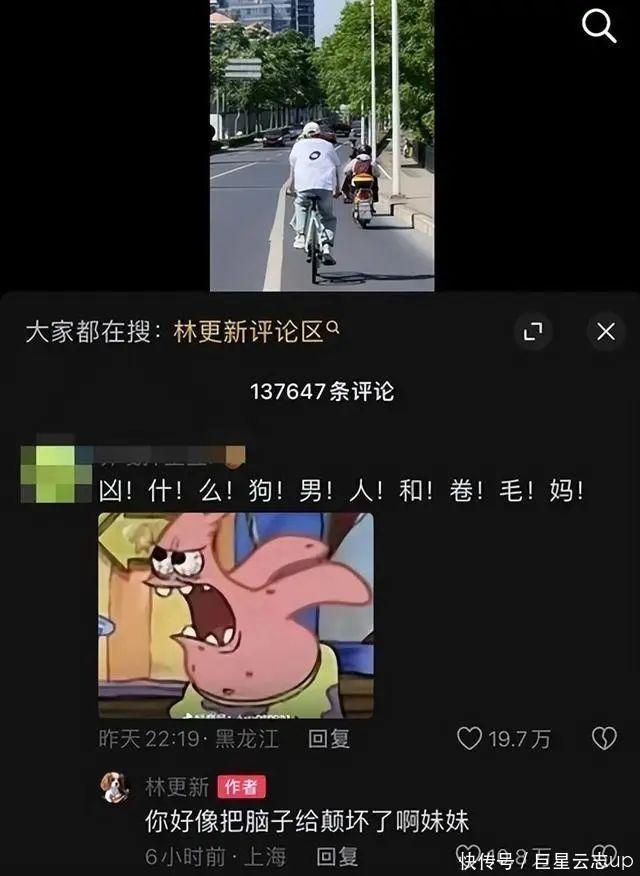Reply to the 黑龙江 comment

[328, 739]
